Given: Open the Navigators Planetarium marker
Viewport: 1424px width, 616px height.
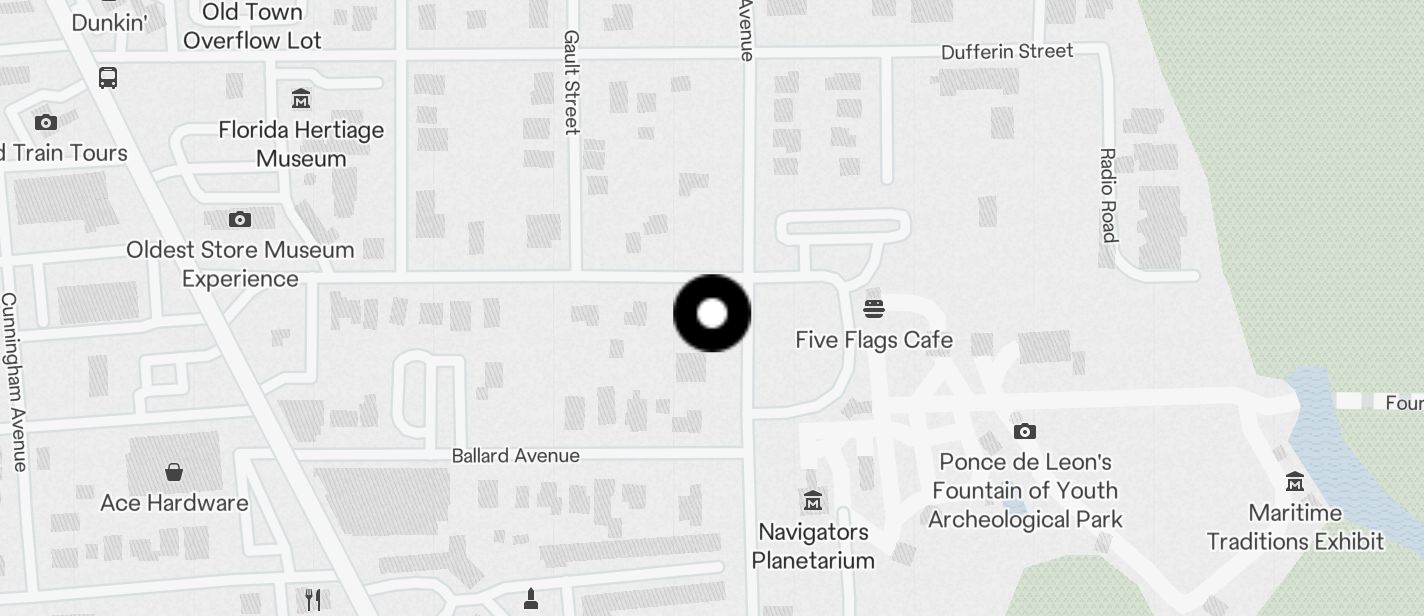Looking at the screenshot, I should pos(812,500).
